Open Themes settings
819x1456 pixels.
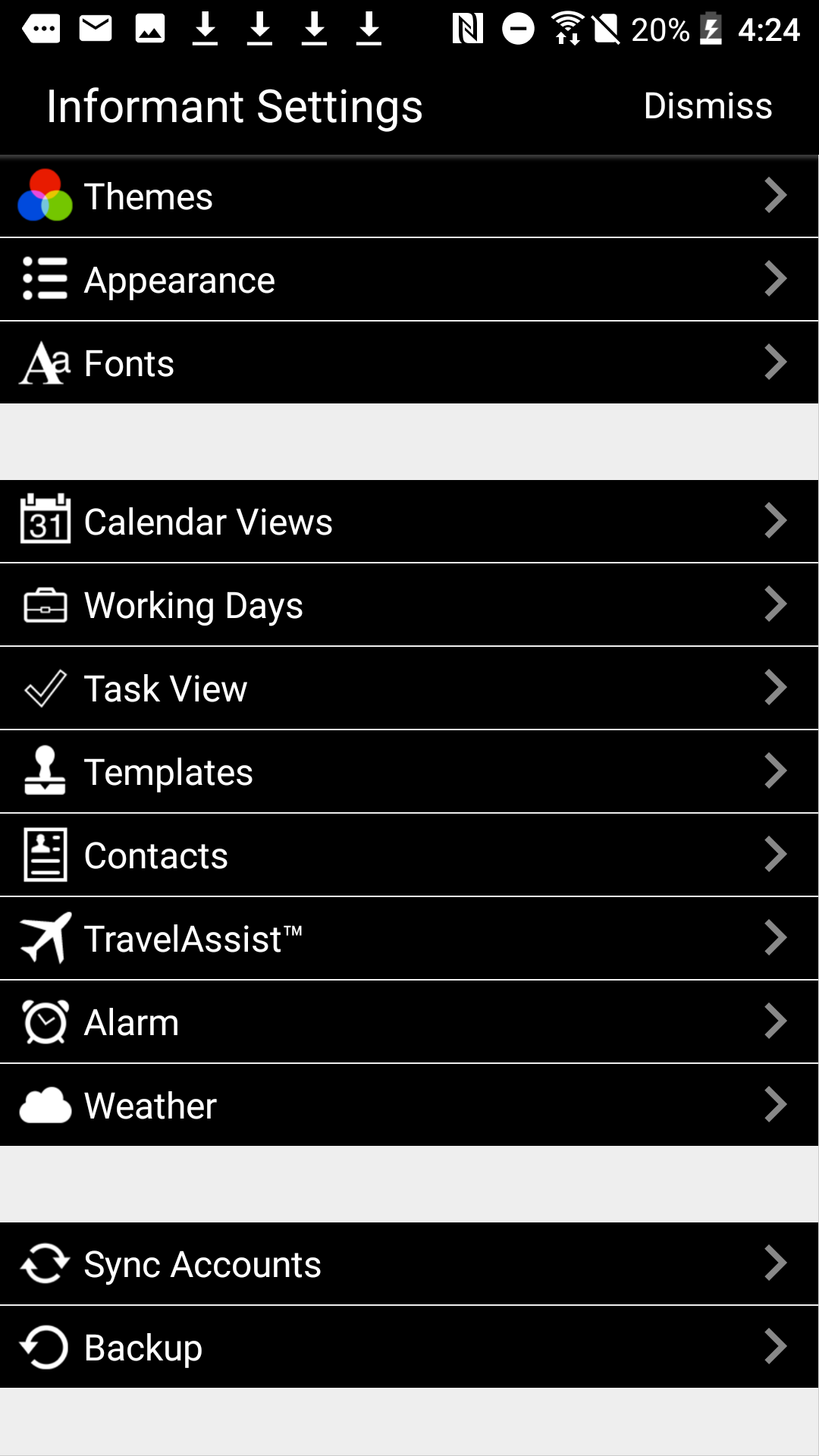(x=409, y=196)
